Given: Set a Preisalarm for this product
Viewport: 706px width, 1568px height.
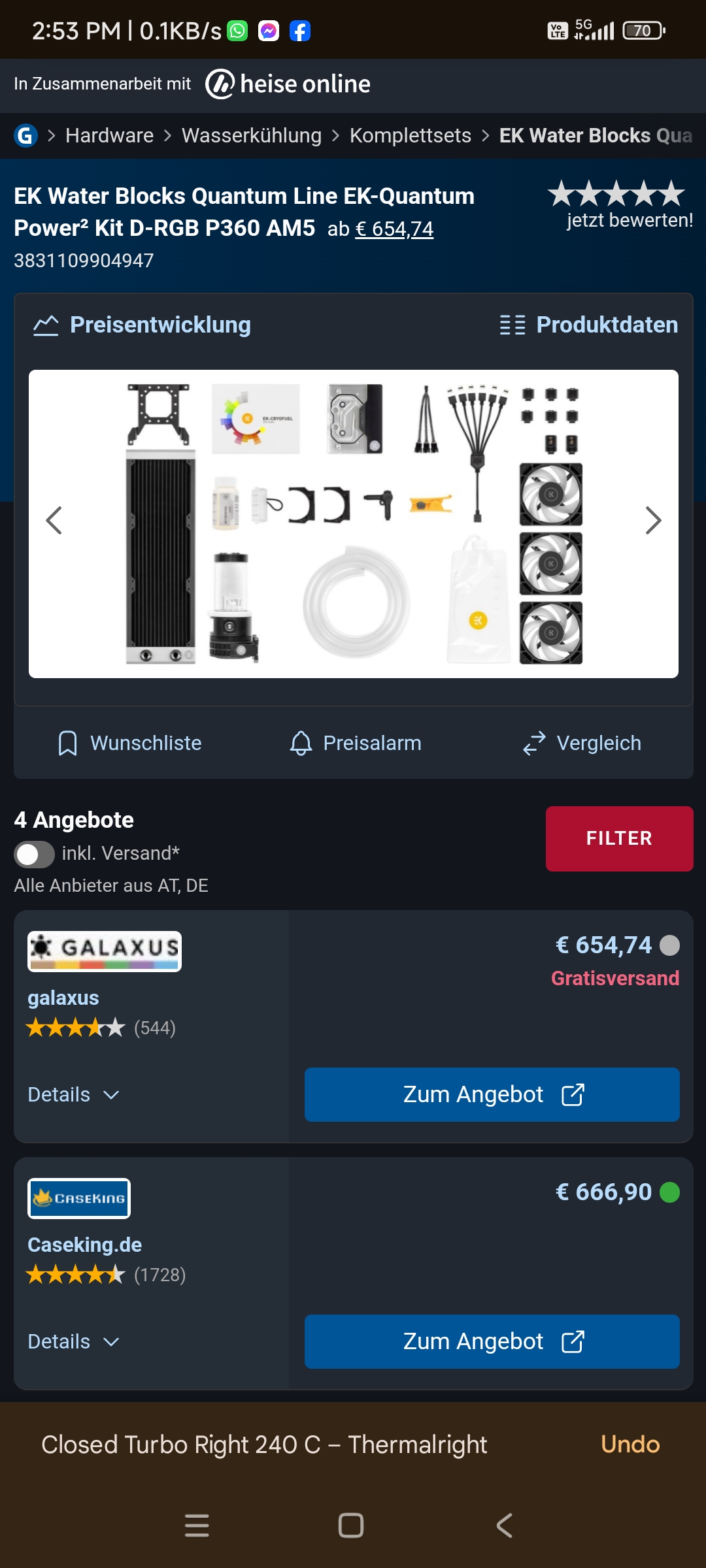Looking at the screenshot, I should point(356,743).
